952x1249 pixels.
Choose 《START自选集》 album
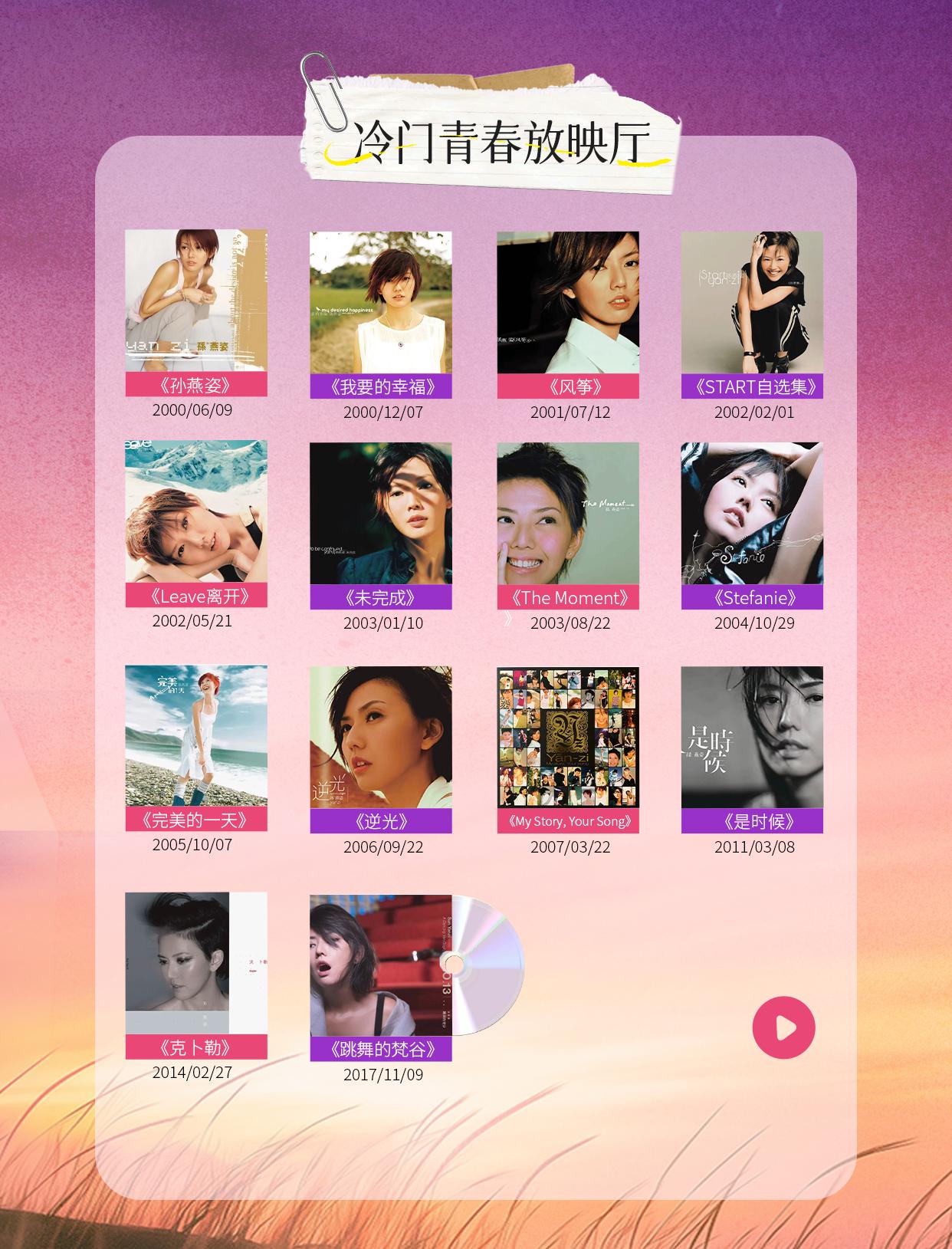pyautogui.click(x=752, y=303)
